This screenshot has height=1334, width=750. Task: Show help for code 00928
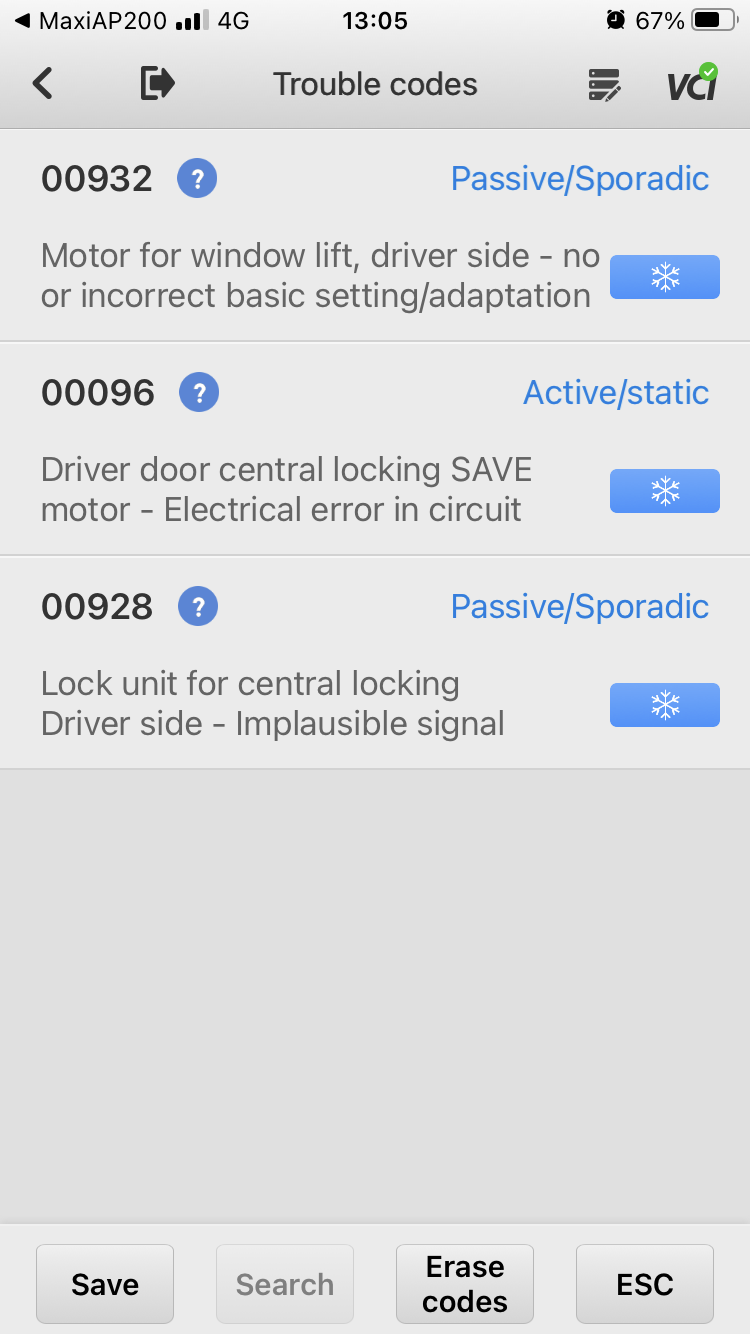(x=197, y=607)
